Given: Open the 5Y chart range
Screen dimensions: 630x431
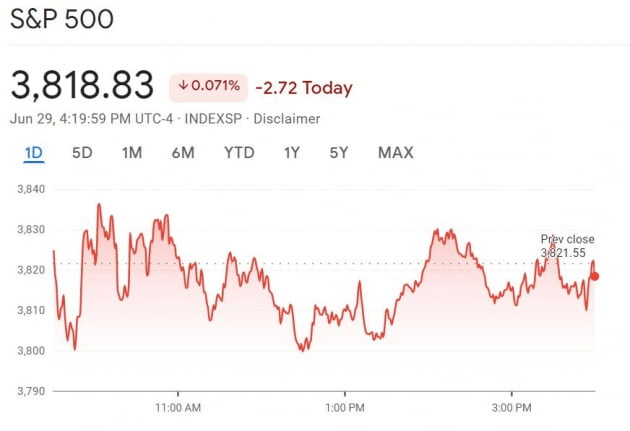Looking at the screenshot, I should [x=338, y=153].
